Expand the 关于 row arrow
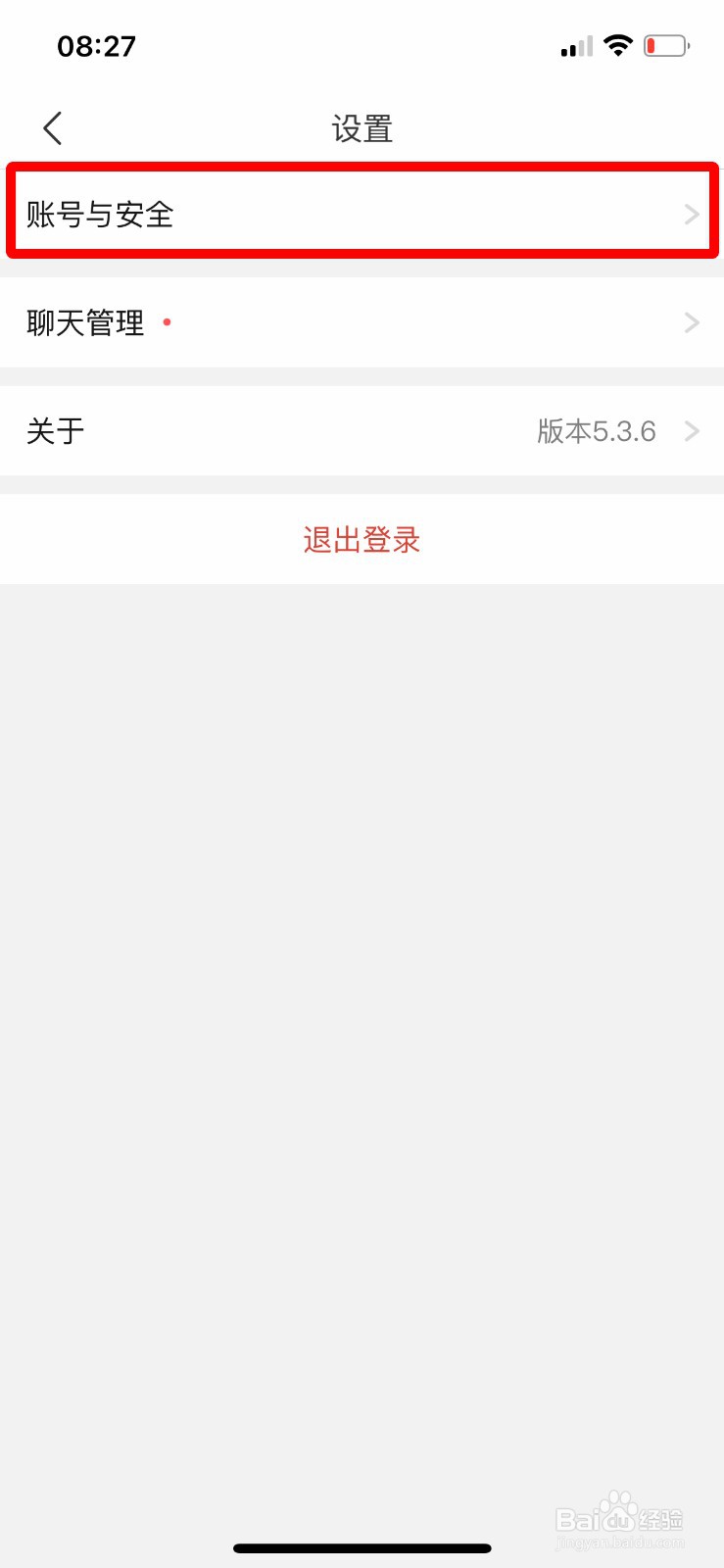 tap(693, 431)
